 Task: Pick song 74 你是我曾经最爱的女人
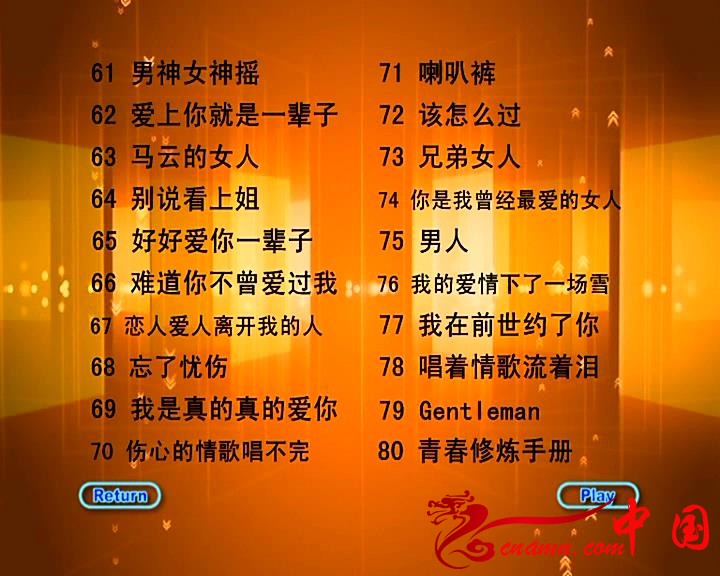click(x=500, y=200)
